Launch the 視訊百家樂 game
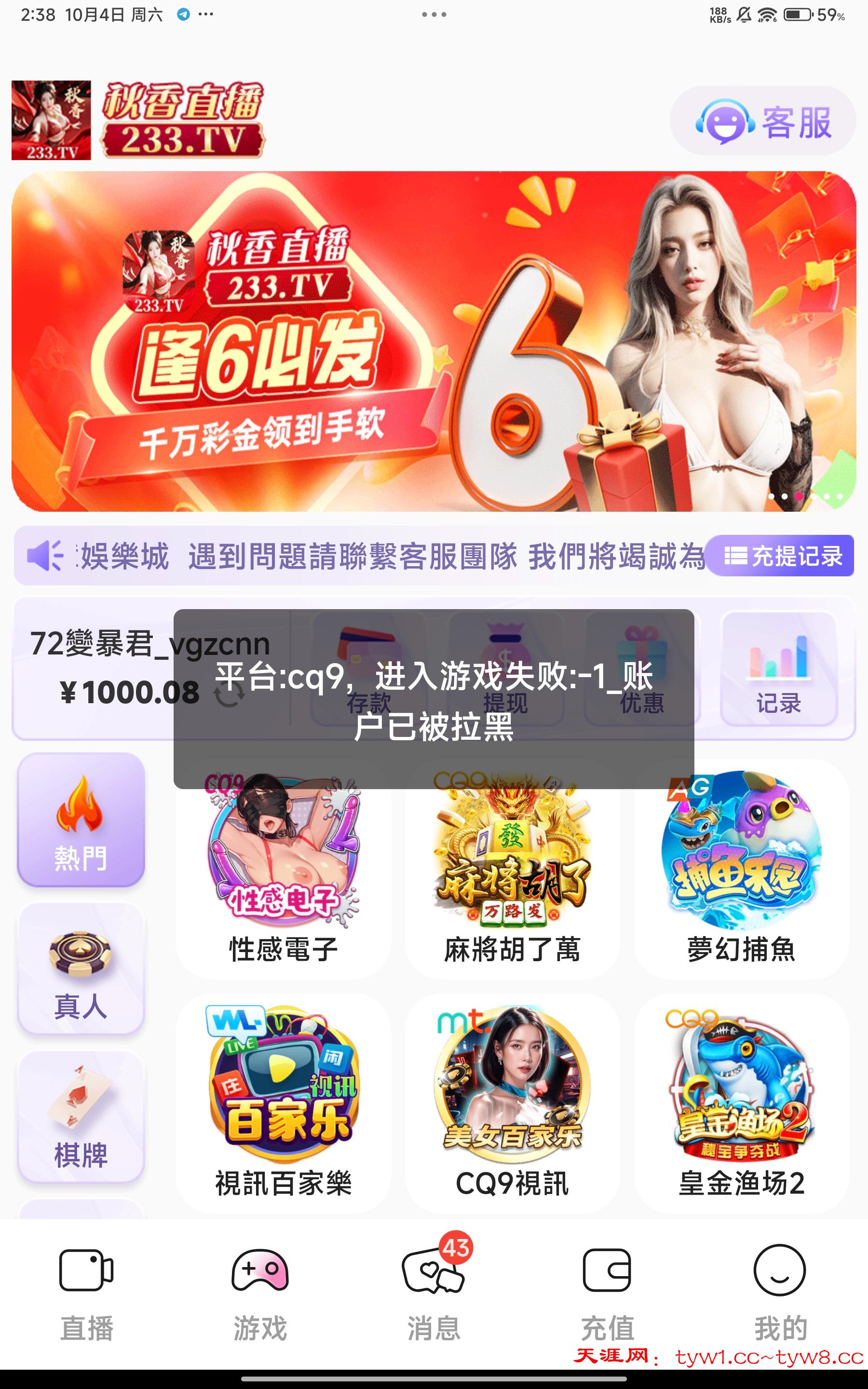868x1389 pixels. click(x=283, y=1103)
